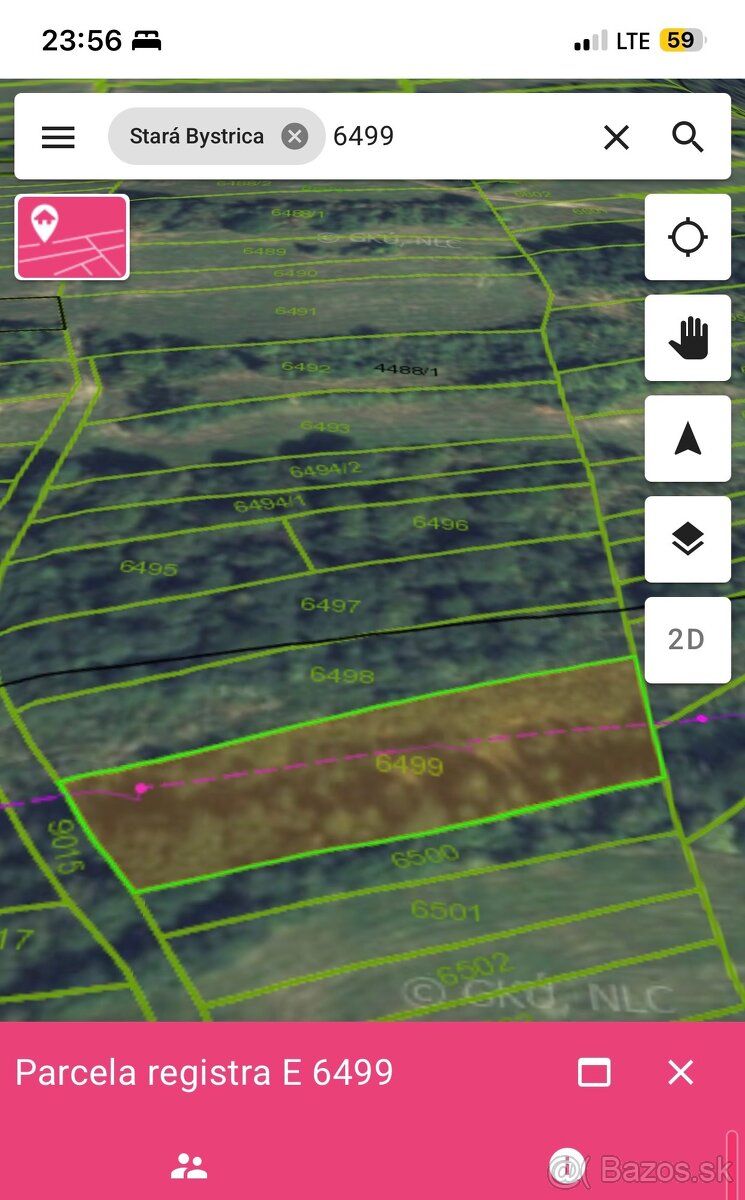
Task: Open the hamburger menu
Action: pos(58,137)
